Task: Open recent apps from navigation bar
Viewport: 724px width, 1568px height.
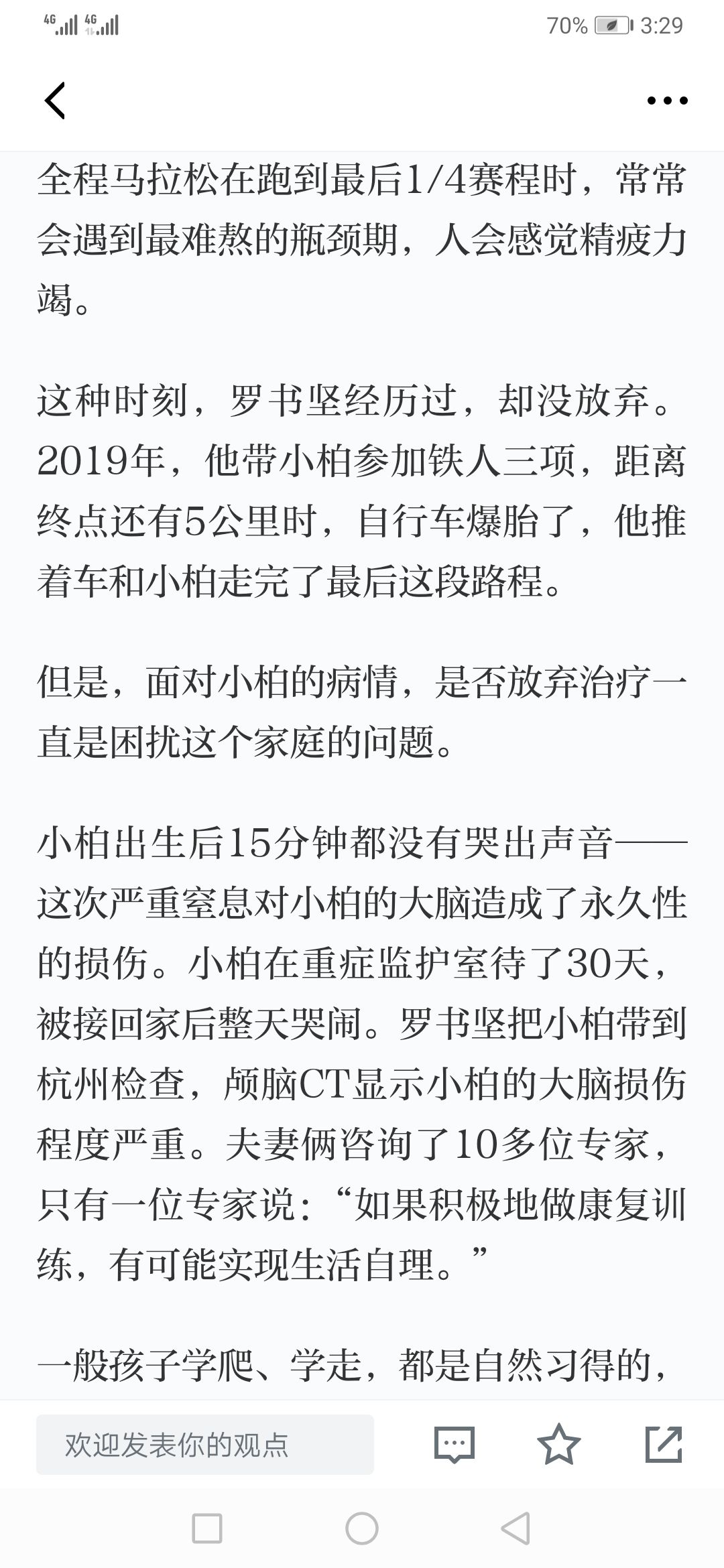Action: click(207, 1528)
